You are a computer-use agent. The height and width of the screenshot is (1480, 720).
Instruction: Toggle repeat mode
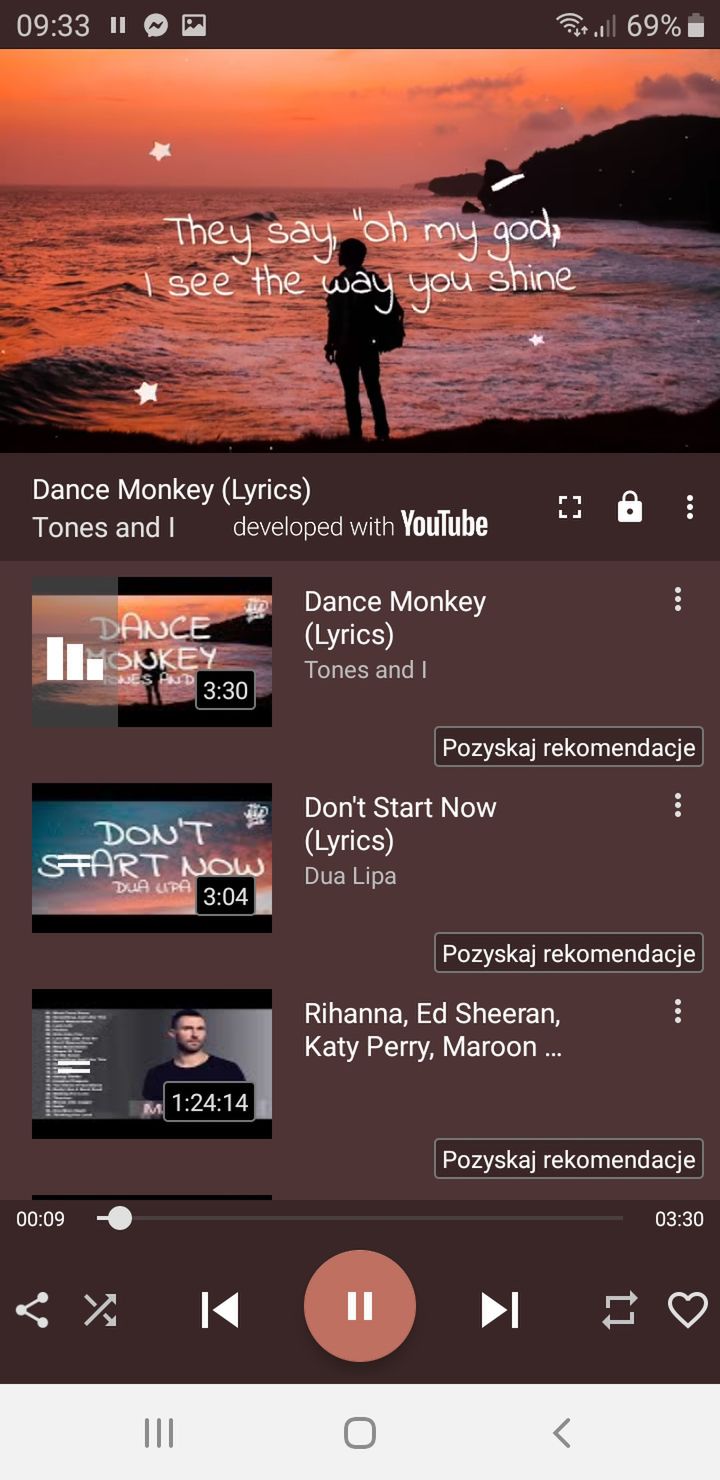tap(620, 1310)
